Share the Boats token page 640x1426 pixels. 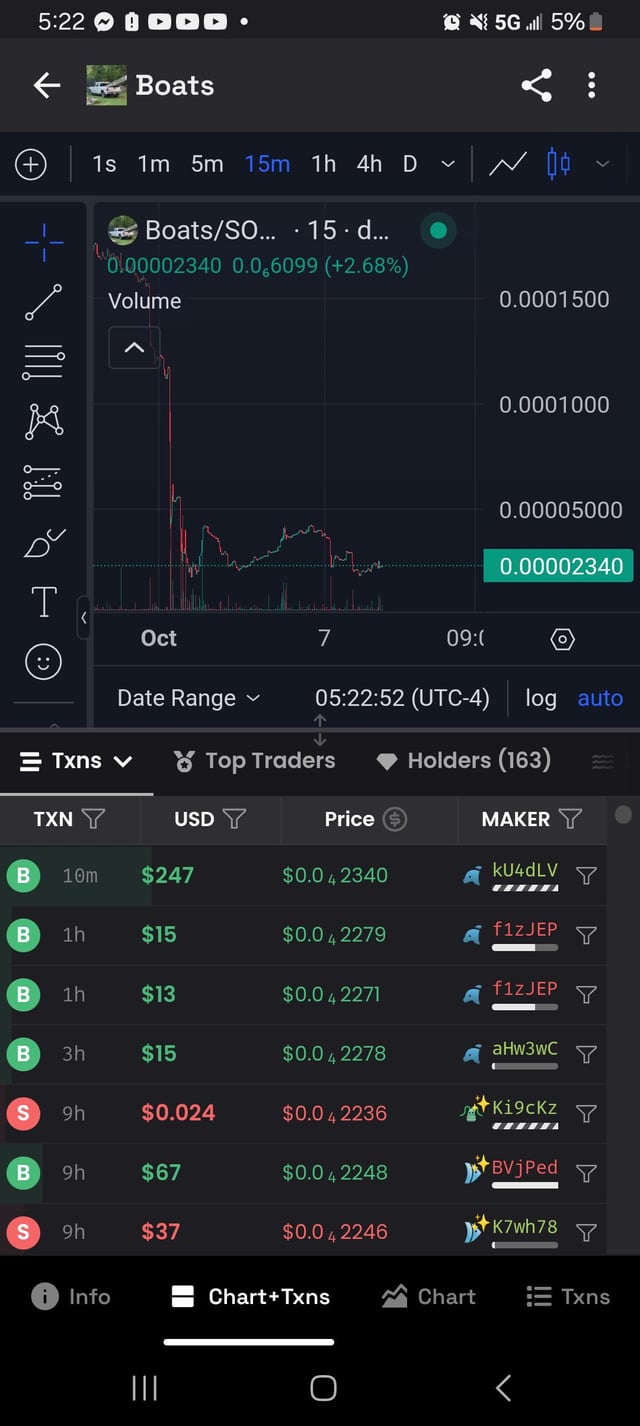(537, 86)
